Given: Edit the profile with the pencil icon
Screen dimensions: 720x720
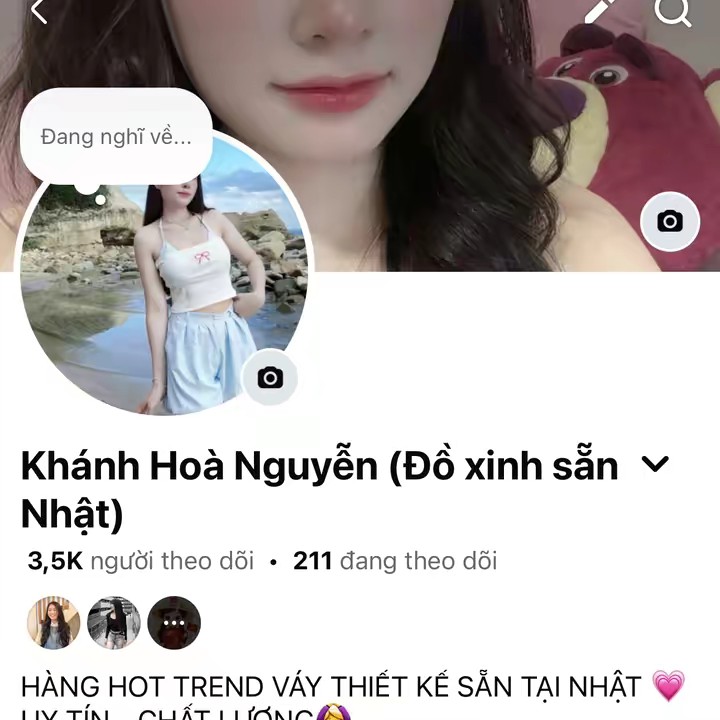Looking at the screenshot, I should click(x=600, y=10).
